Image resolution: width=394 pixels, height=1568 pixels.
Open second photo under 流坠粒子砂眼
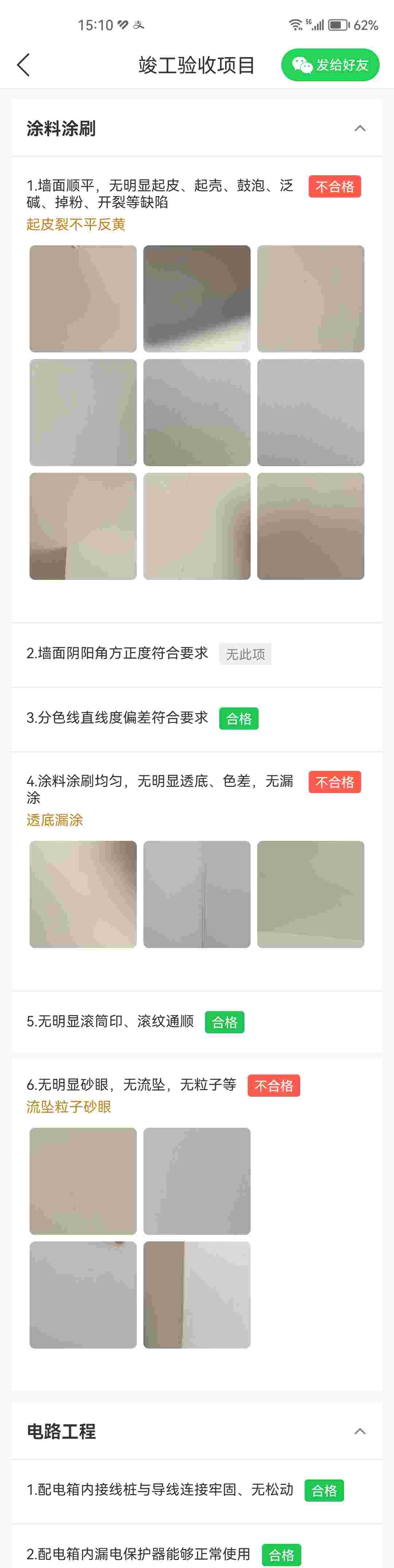(x=197, y=1181)
